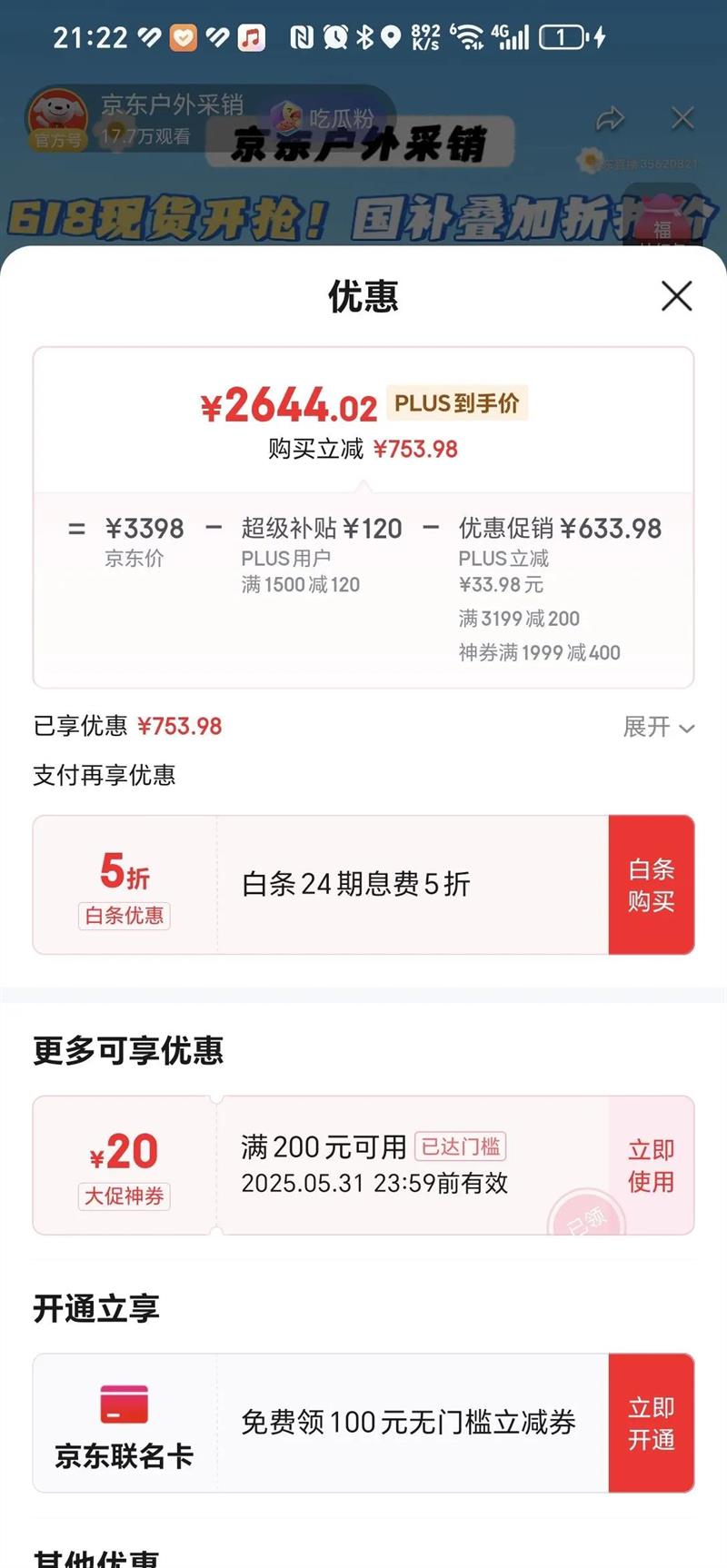Open the 白条 24期息费5折 offer card
This screenshot has width=727, height=1568.
coord(354,885)
